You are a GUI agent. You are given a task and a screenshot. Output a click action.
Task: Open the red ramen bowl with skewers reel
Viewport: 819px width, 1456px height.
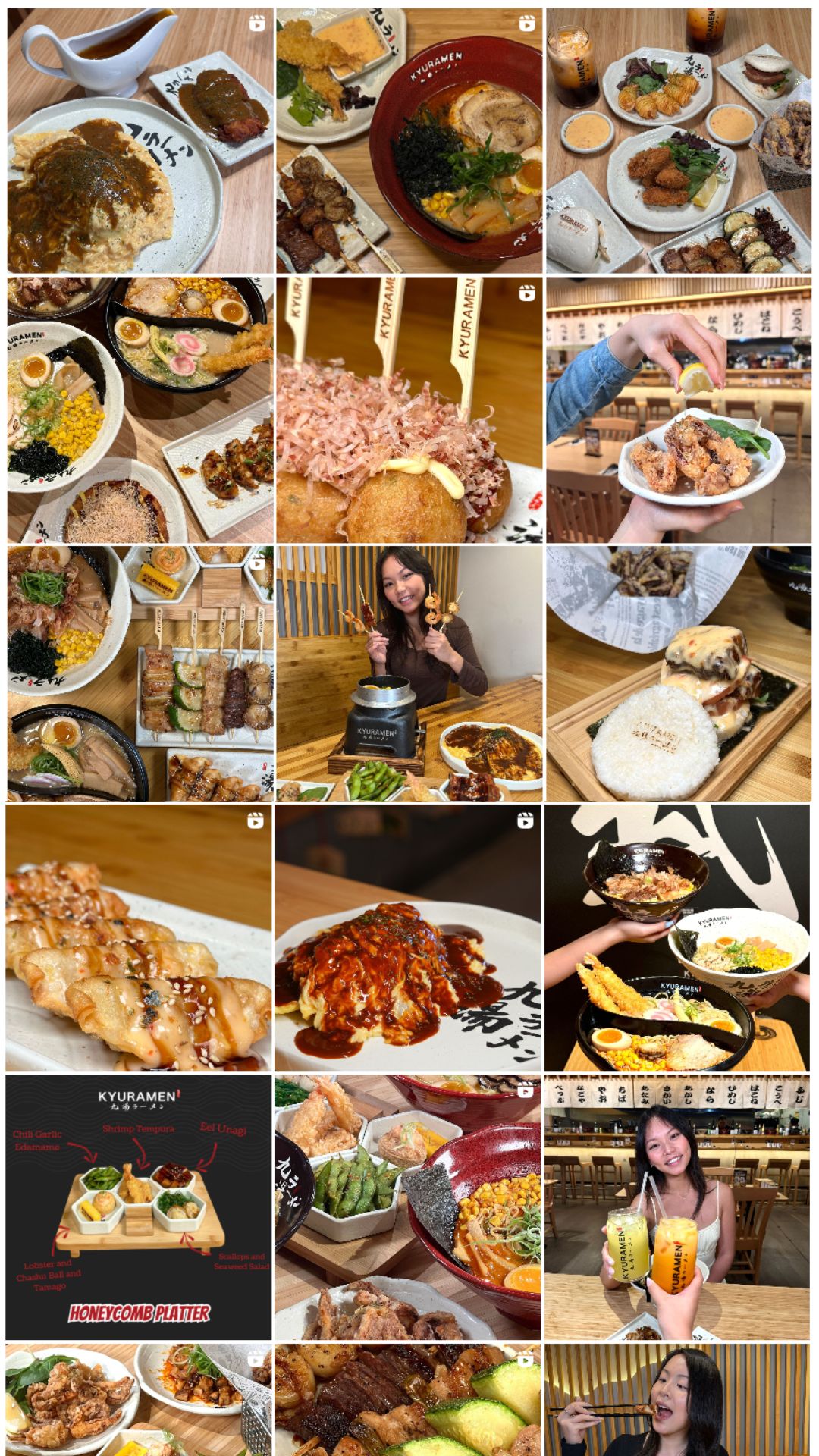click(409, 141)
